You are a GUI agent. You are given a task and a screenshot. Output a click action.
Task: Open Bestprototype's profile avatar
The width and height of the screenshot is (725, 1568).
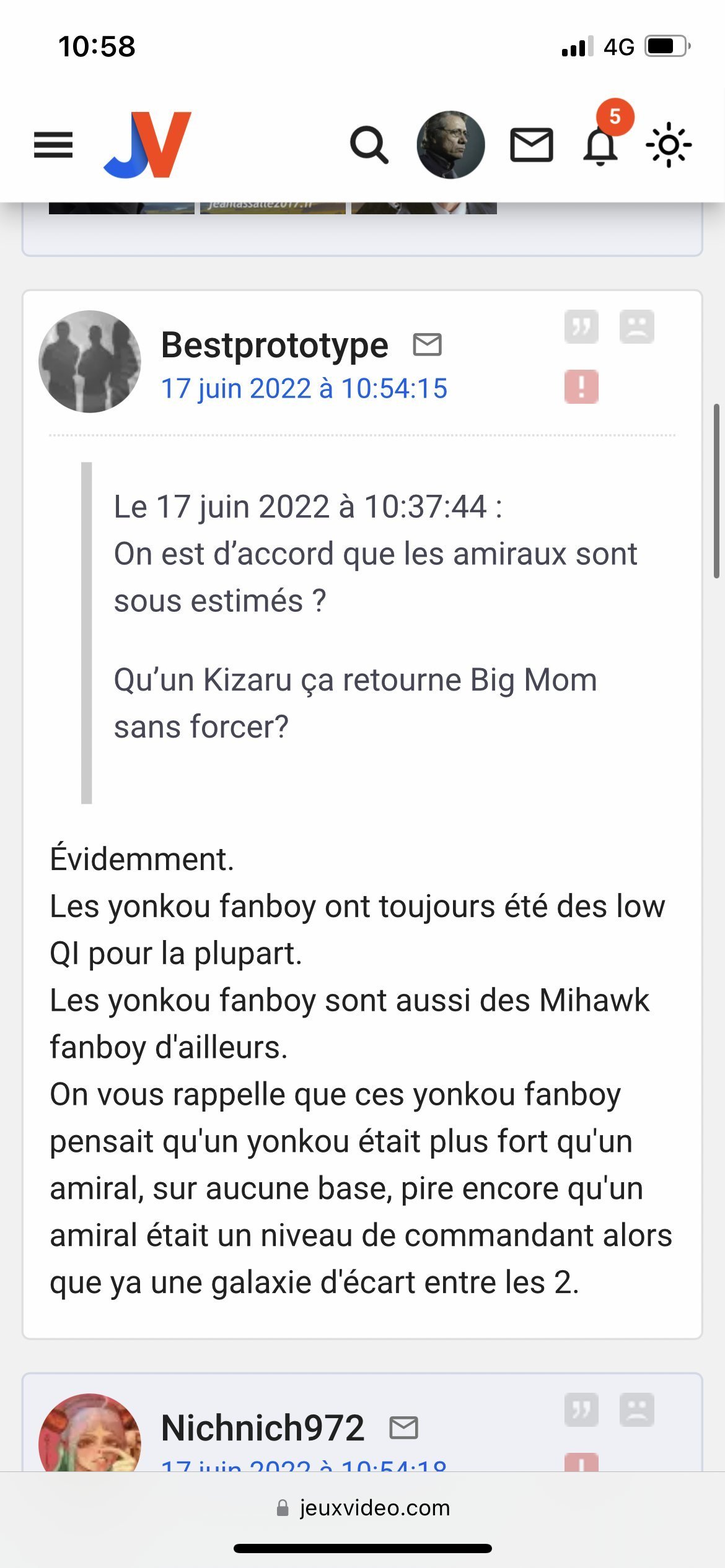(x=90, y=362)
